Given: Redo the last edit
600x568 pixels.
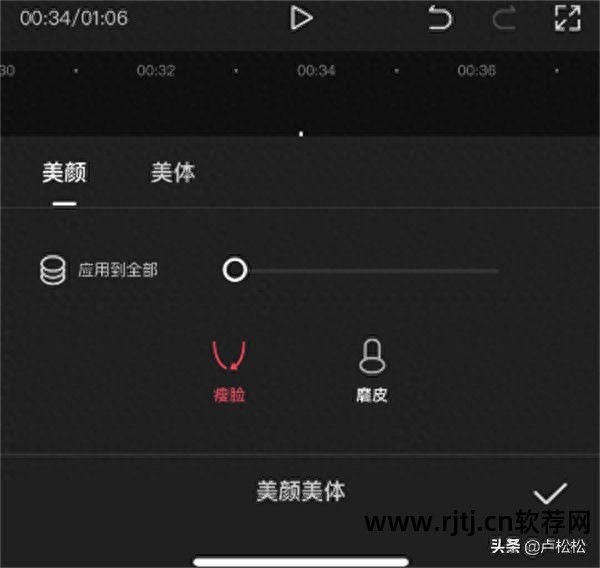Looking at the screenshot, I should tap(504, 18).
